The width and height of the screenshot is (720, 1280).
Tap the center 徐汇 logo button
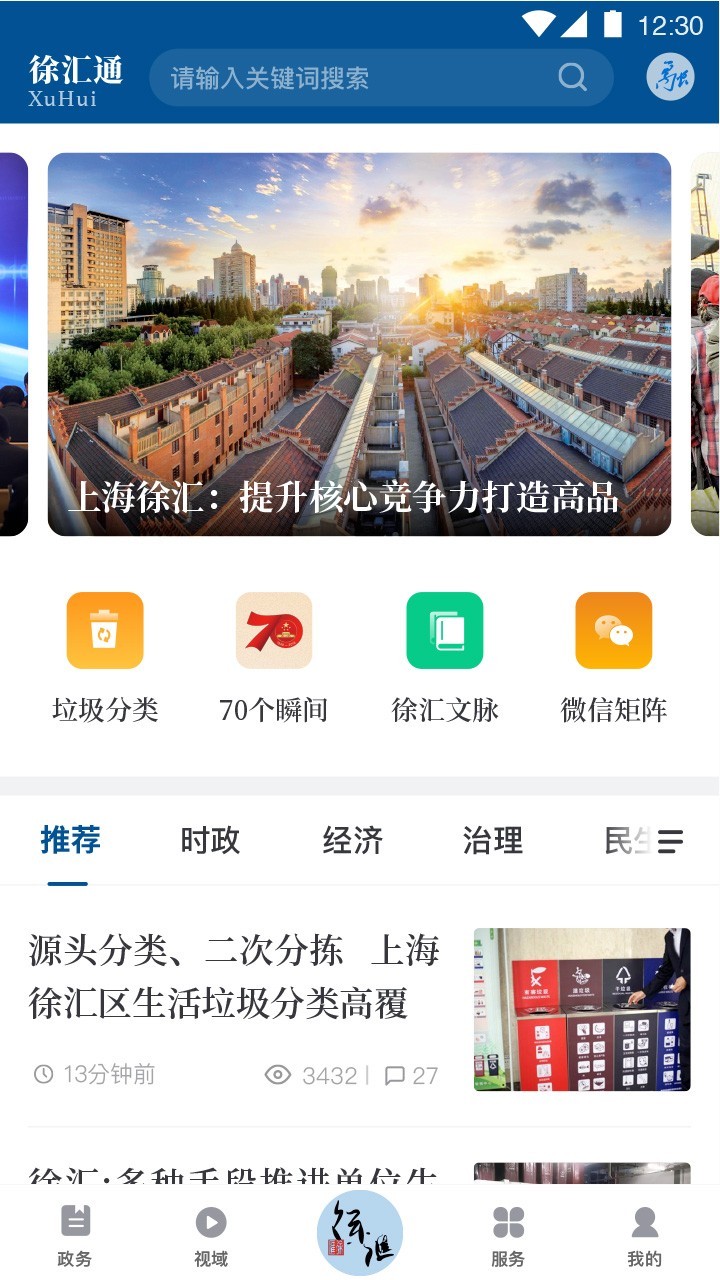359,1233
